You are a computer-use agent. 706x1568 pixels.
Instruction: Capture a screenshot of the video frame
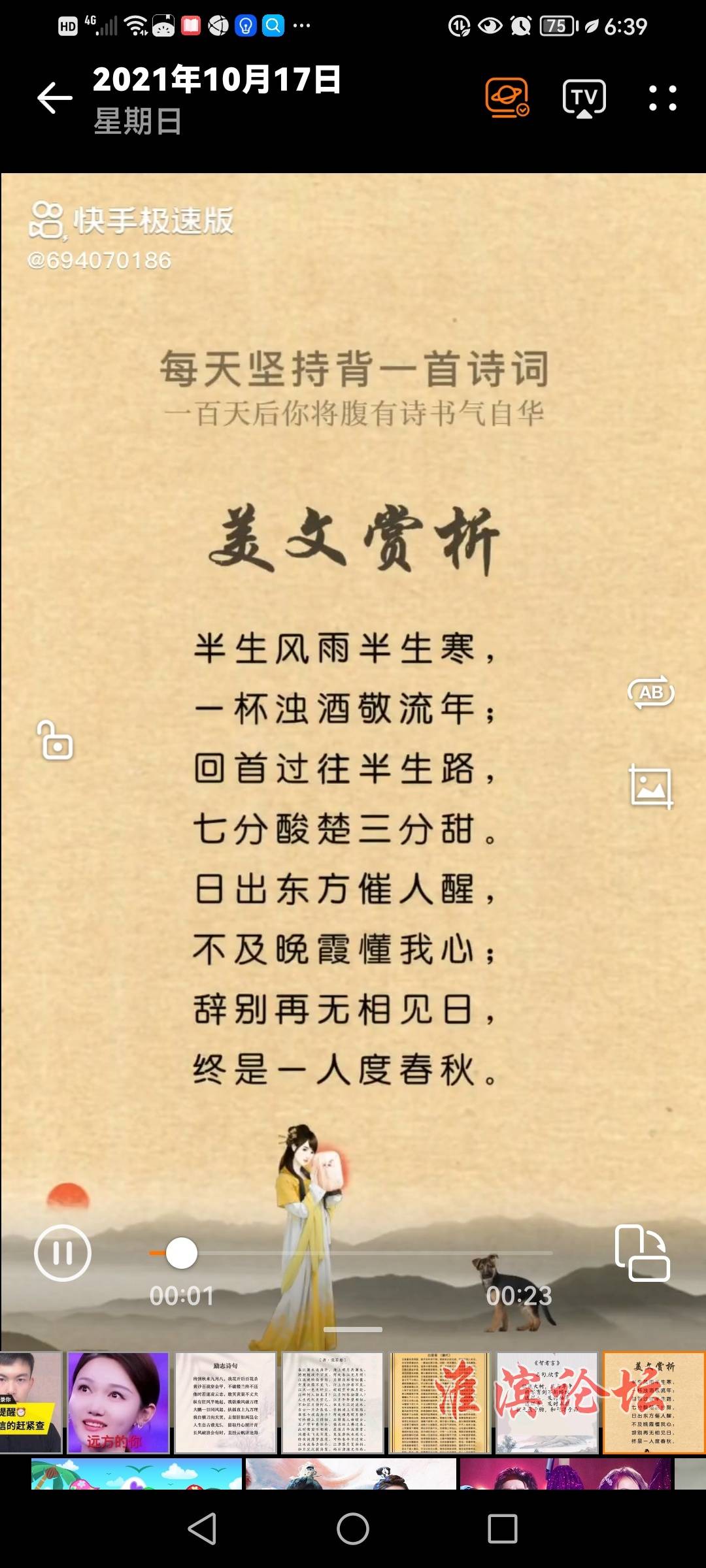[650, 787]
